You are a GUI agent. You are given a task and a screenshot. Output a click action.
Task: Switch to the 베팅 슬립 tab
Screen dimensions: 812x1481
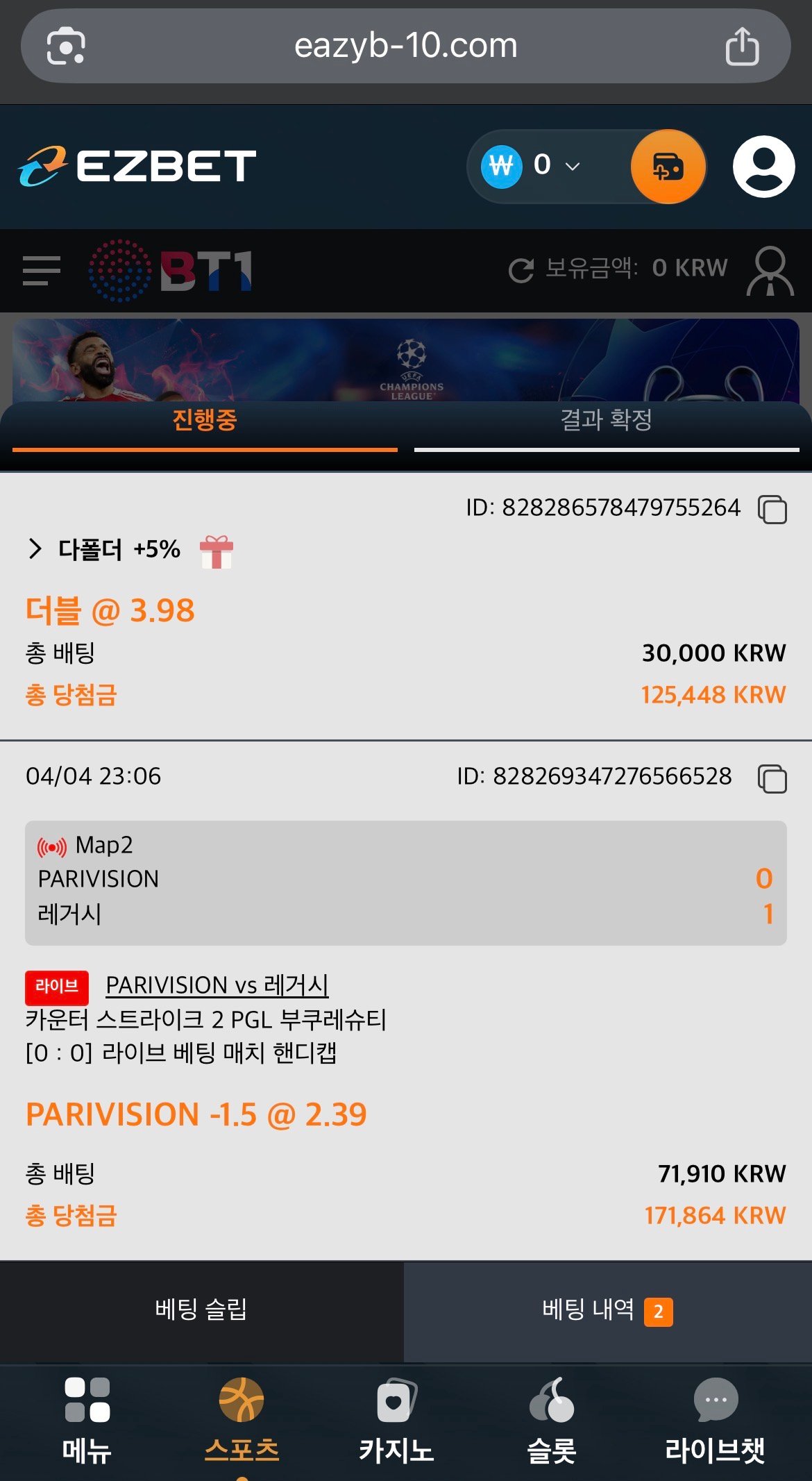[x=201, y=1310]
